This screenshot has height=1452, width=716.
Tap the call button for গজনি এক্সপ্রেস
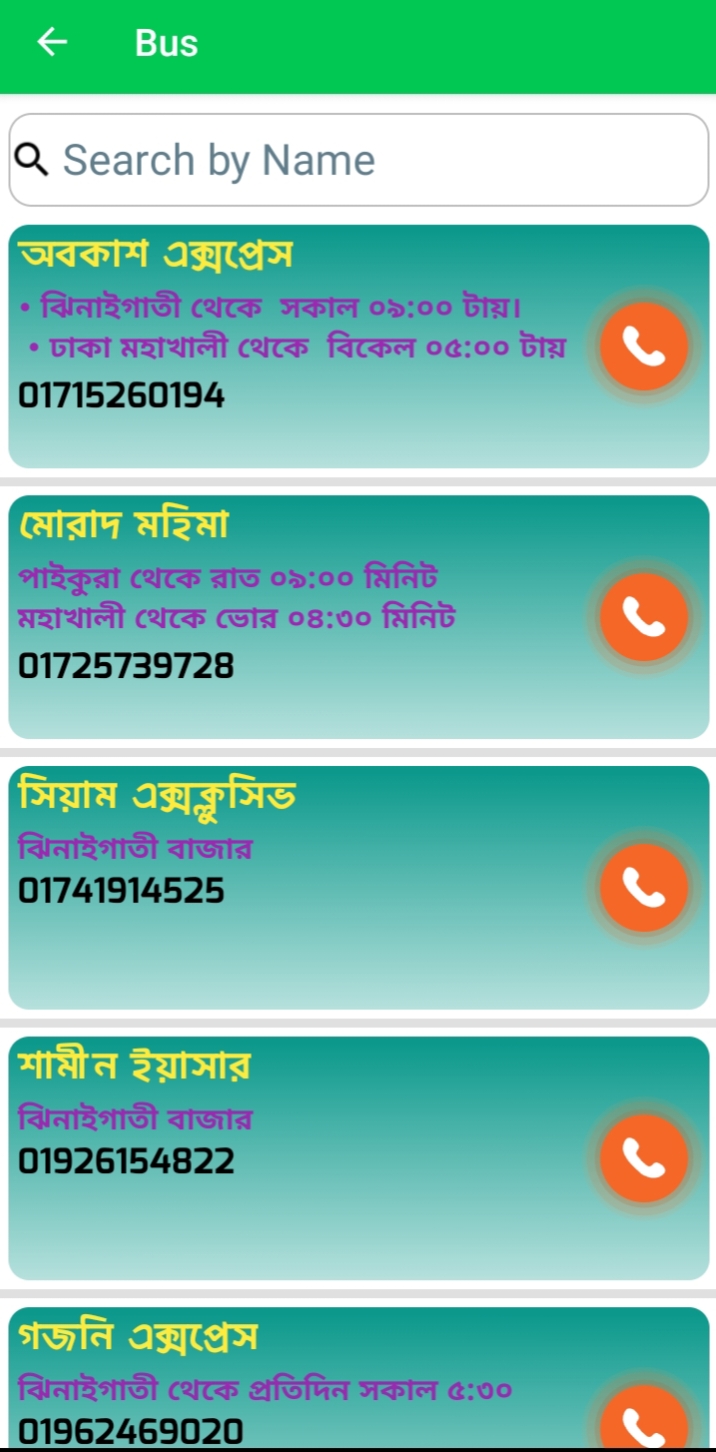coord(644,1418)
